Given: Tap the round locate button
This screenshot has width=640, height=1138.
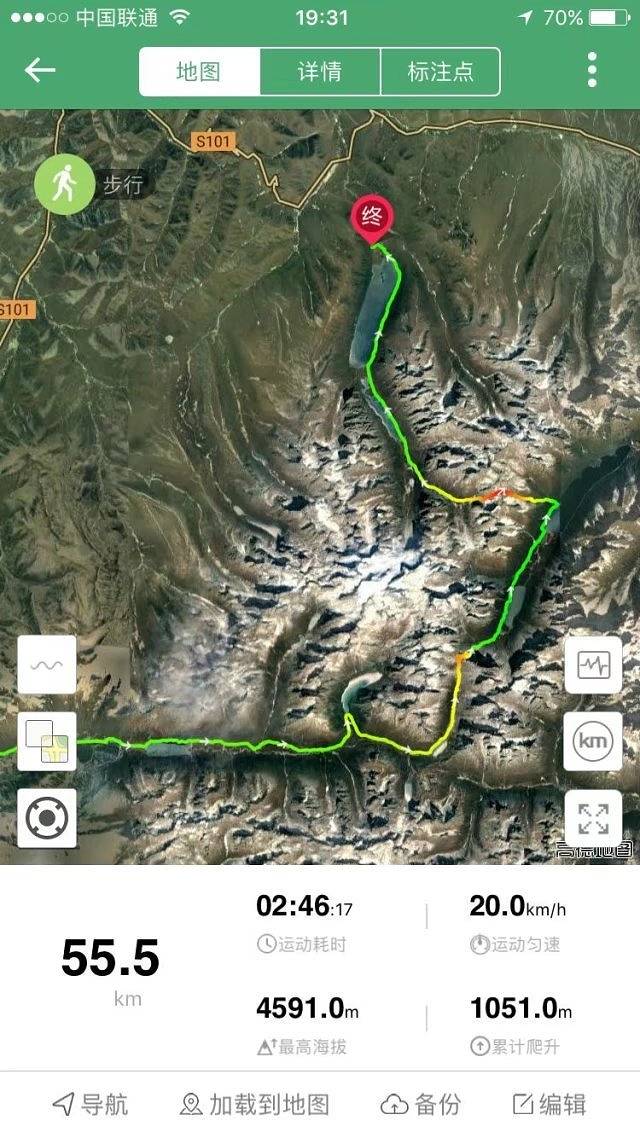Looking at the screenshot, I should [47, 818].
